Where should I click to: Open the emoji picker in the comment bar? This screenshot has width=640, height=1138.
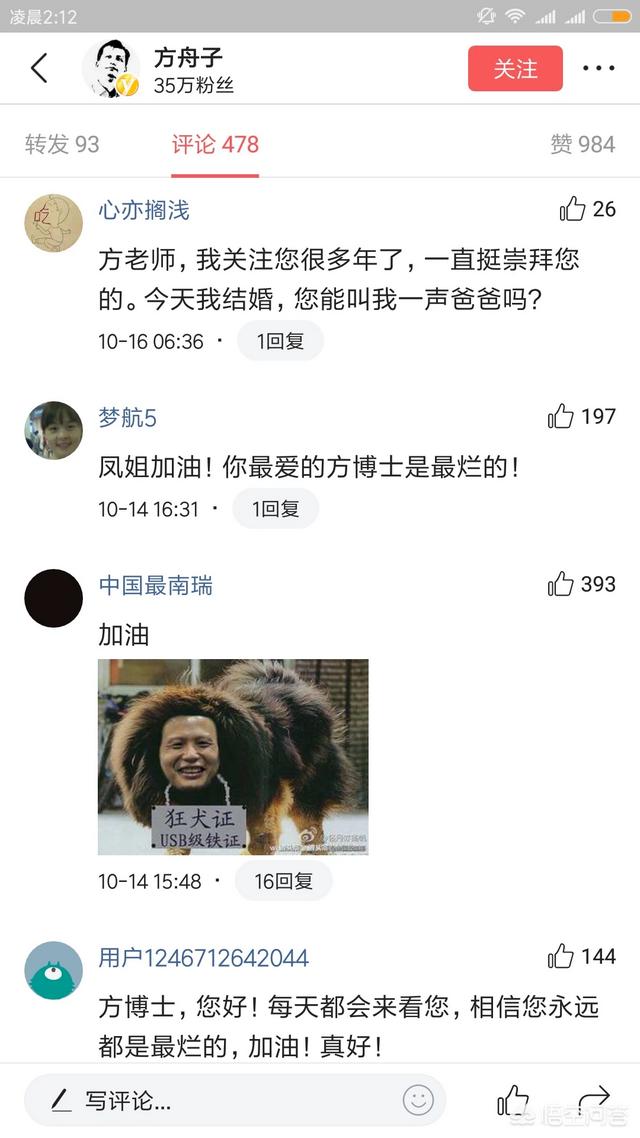pos(418,1101)
